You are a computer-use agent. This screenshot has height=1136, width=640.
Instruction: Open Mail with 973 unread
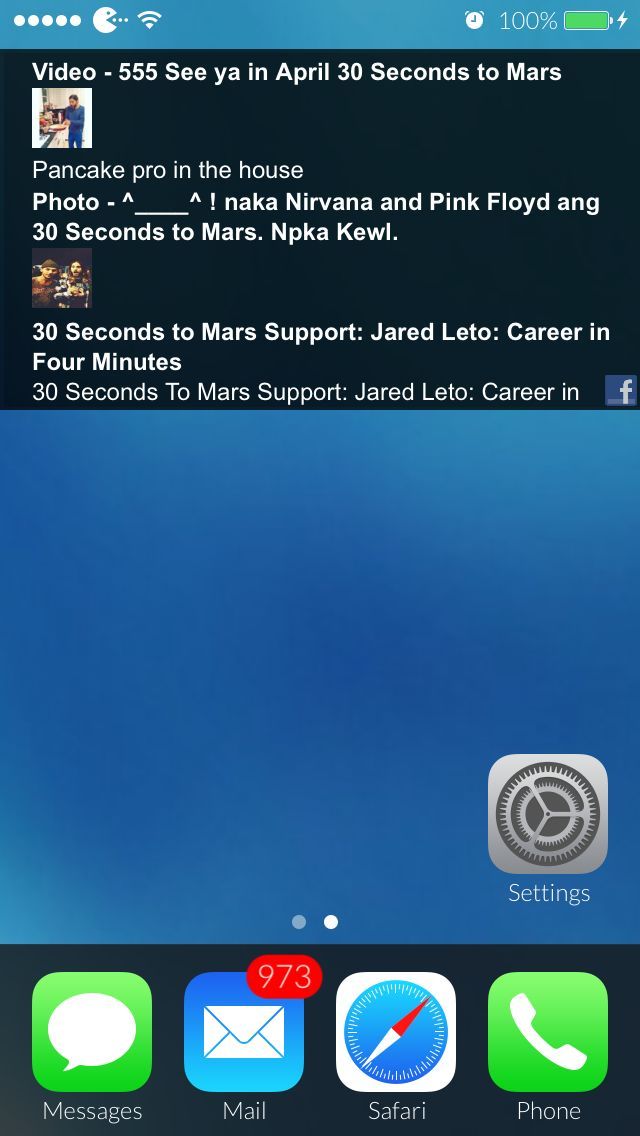tap(244, 1032)
